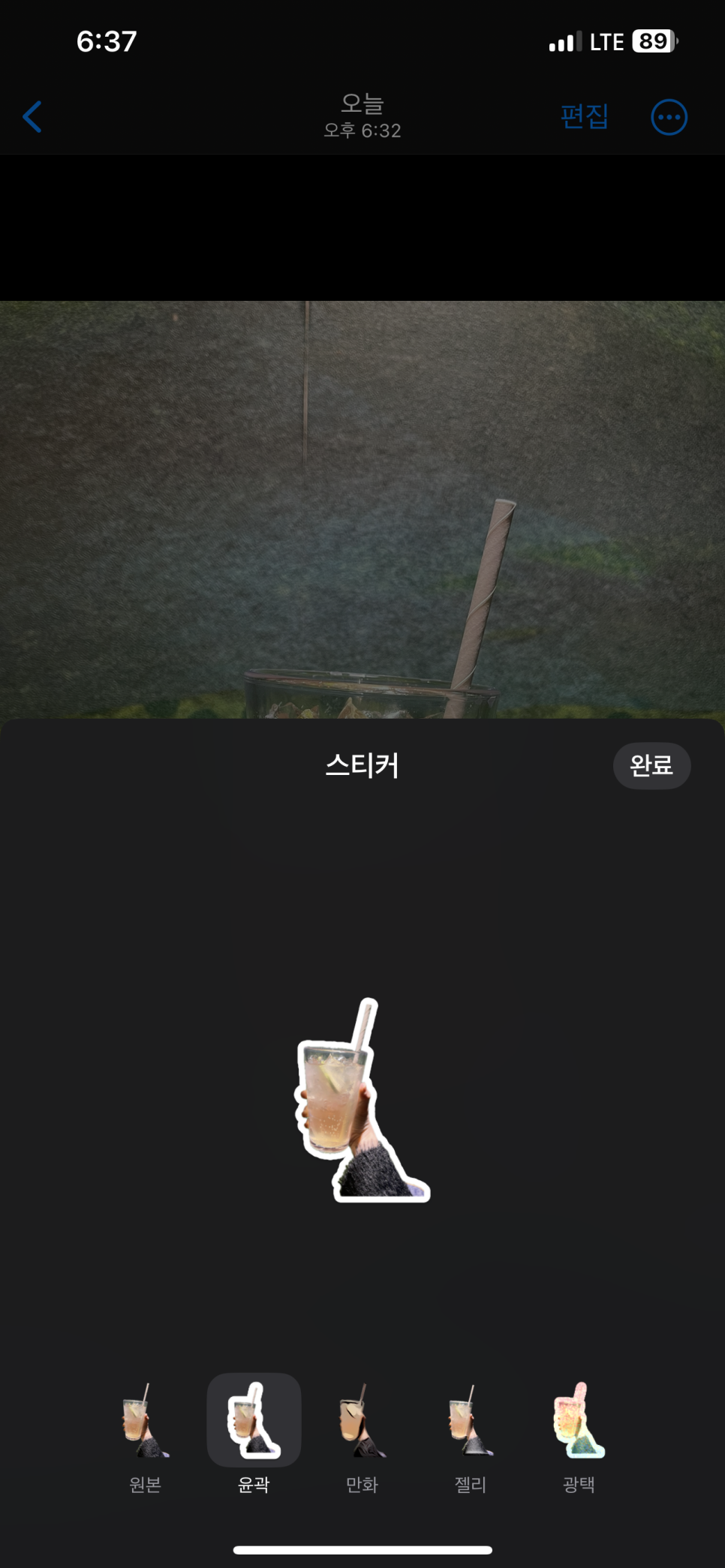
Task: Tap the 편집 button
Action: (584, 116)
